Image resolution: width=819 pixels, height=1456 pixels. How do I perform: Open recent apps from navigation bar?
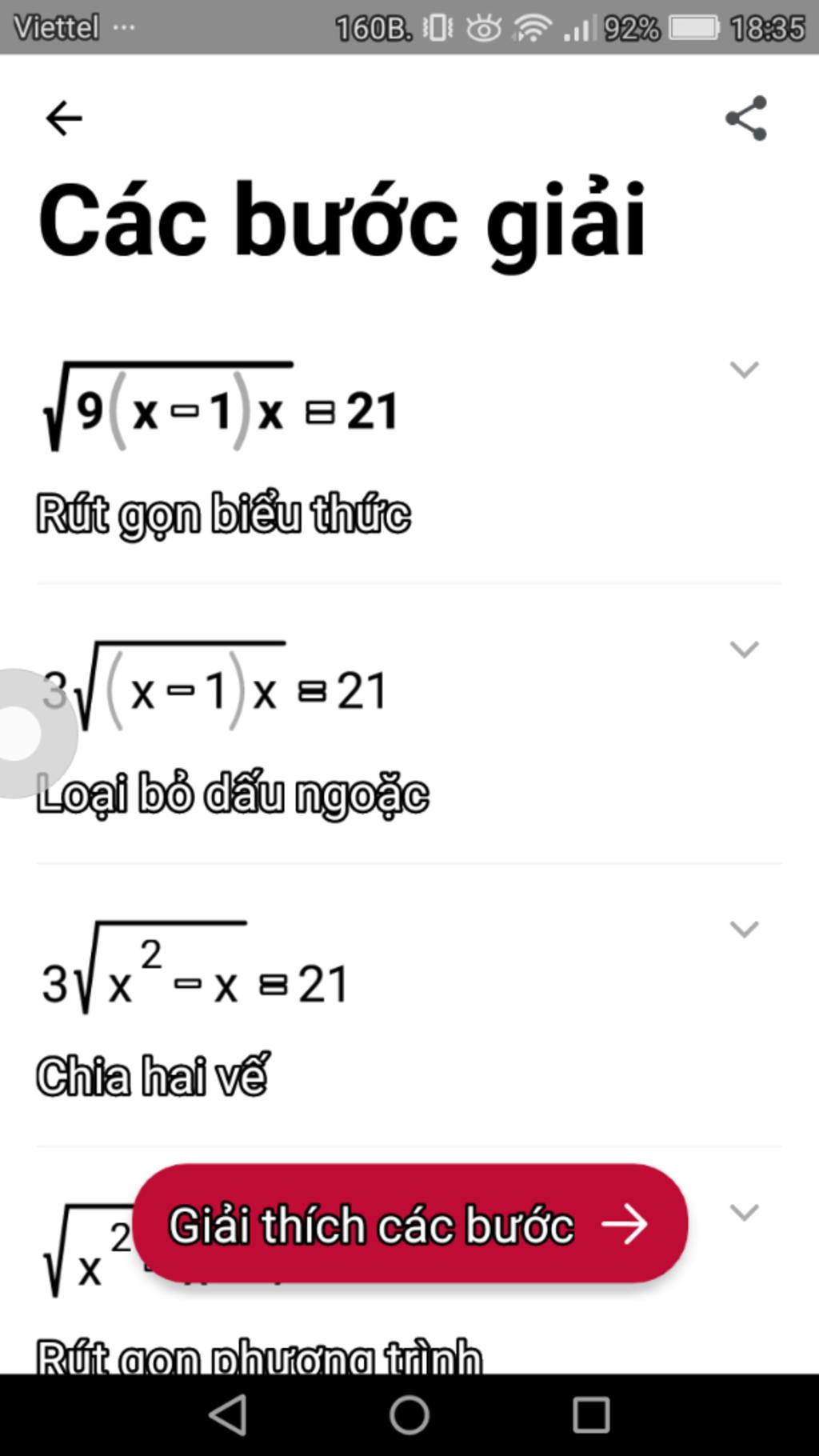coord(591,1415)
